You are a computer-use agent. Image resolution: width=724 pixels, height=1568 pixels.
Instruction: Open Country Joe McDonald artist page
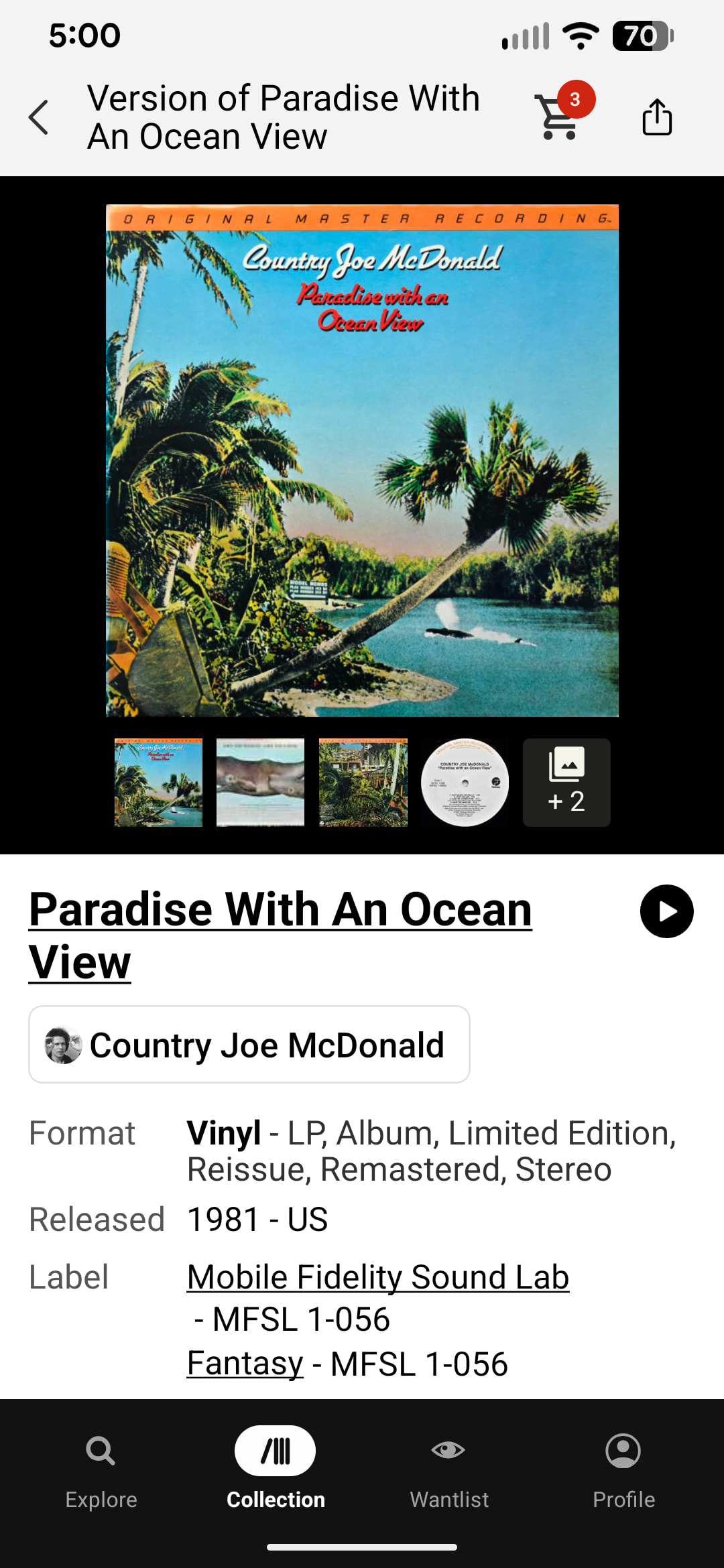pos(249,1045)
